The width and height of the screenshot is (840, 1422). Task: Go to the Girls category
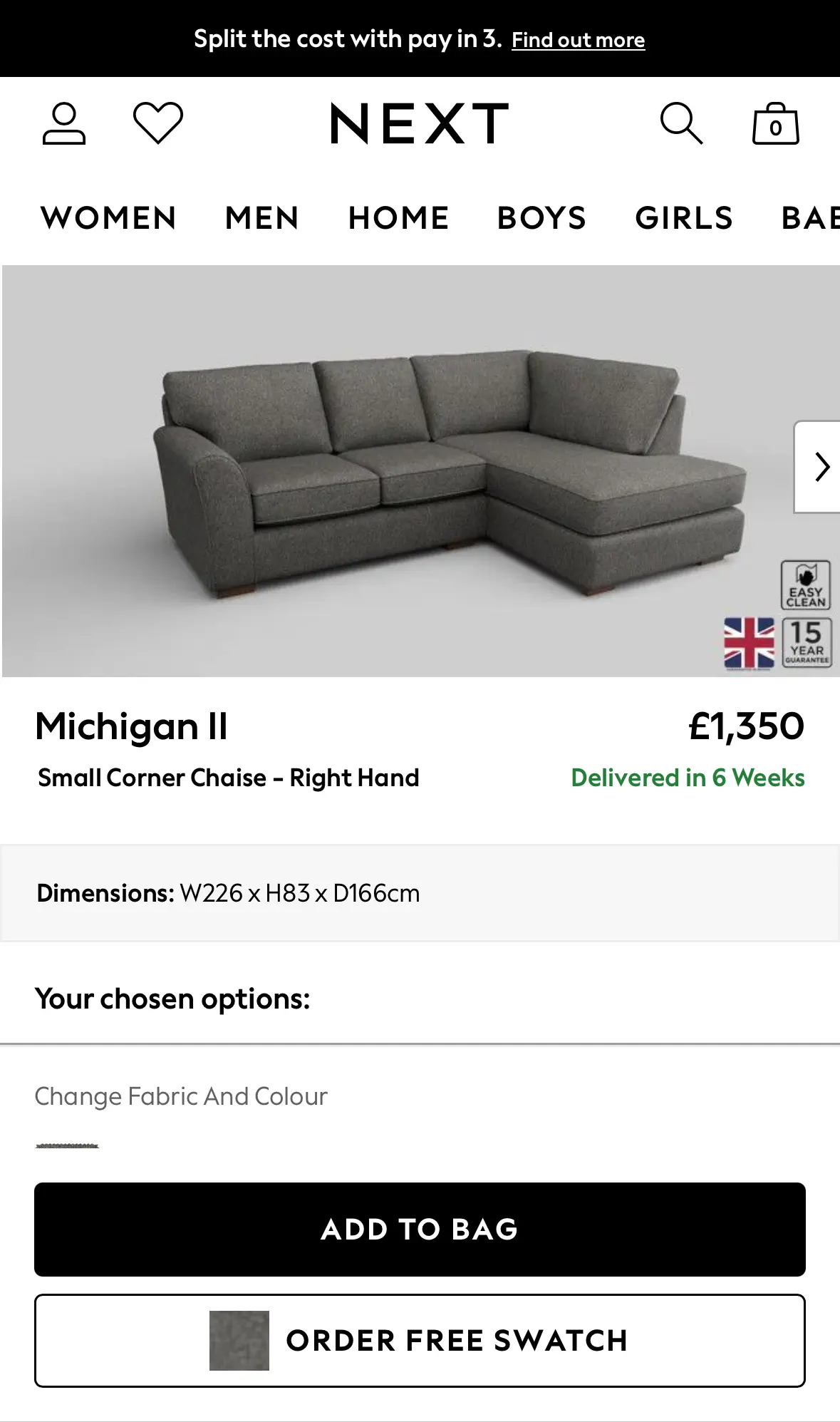coord(684,218)
